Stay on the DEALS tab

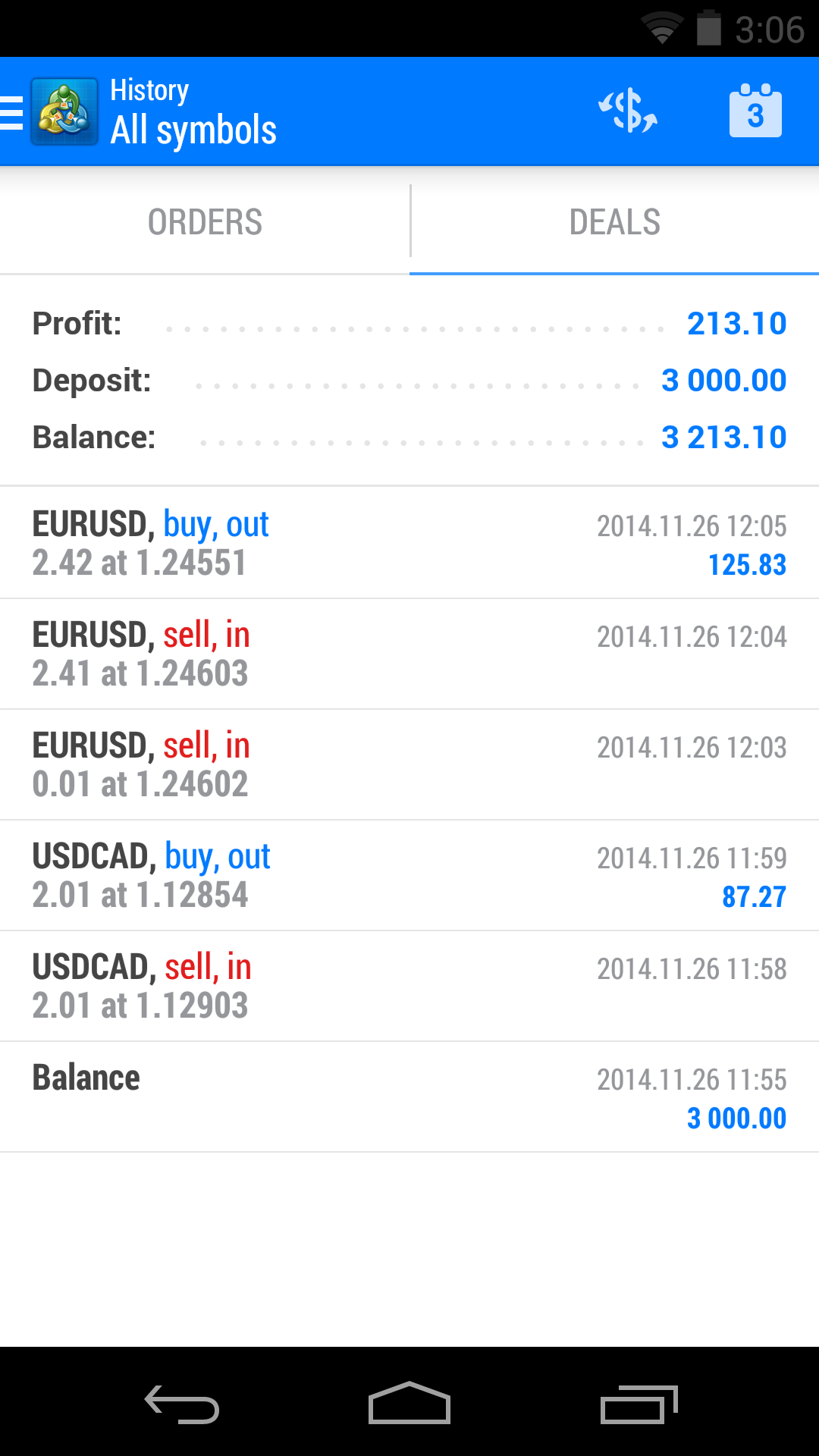(x=614, y=221)
